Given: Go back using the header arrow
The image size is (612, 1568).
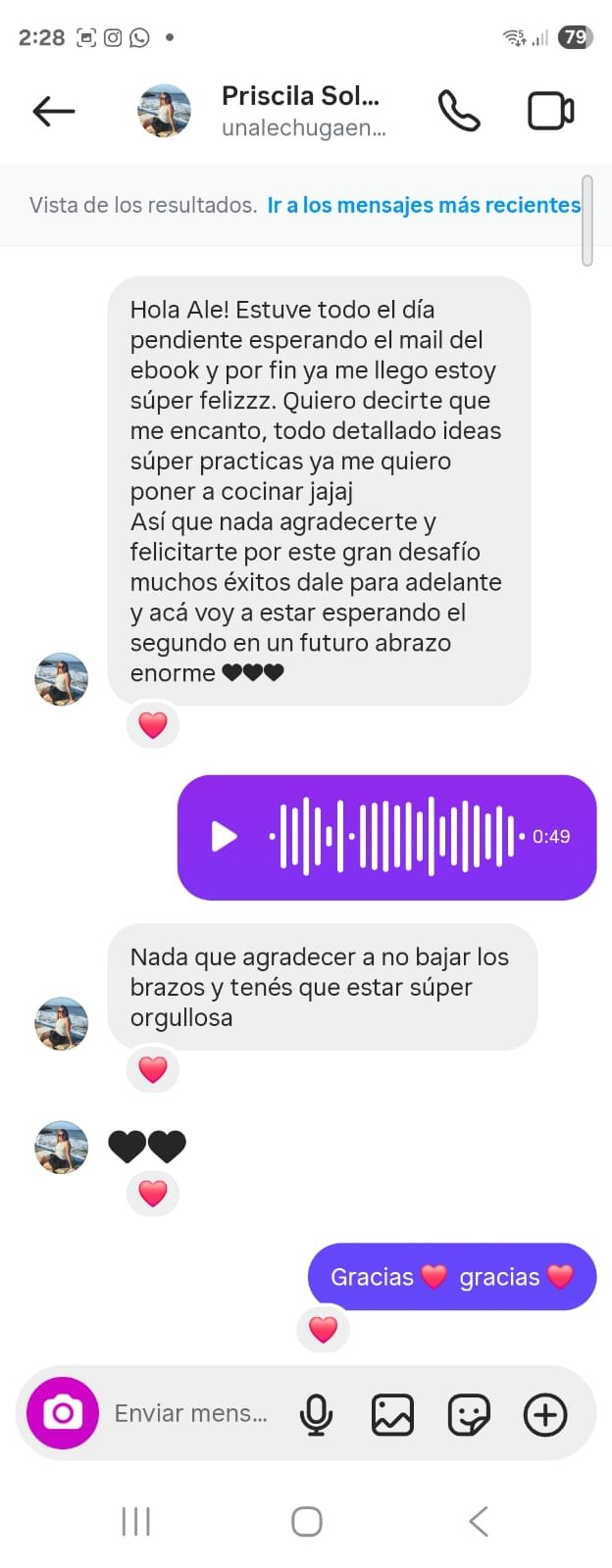Looking at the screenshot, I should point(54,111).
